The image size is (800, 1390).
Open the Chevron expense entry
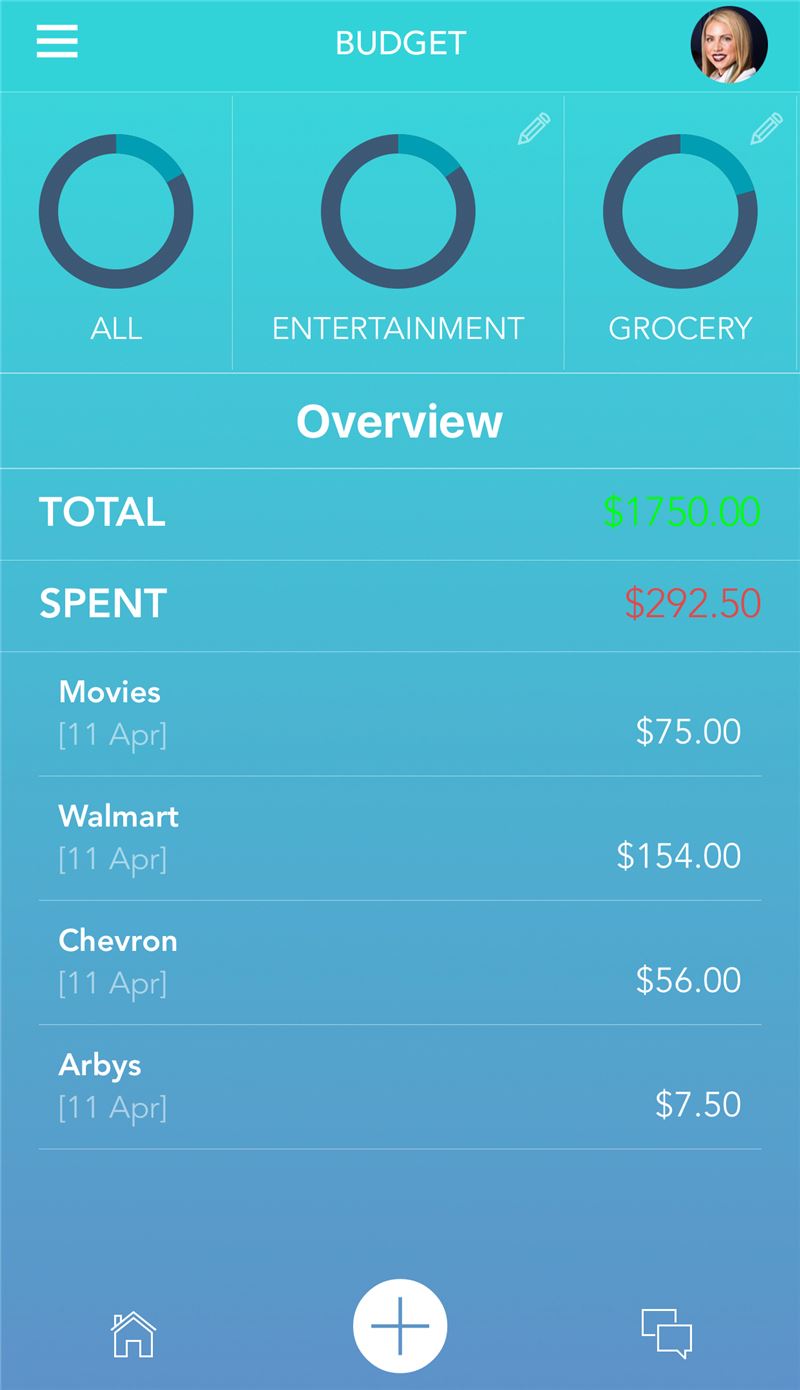pos(400,962)
